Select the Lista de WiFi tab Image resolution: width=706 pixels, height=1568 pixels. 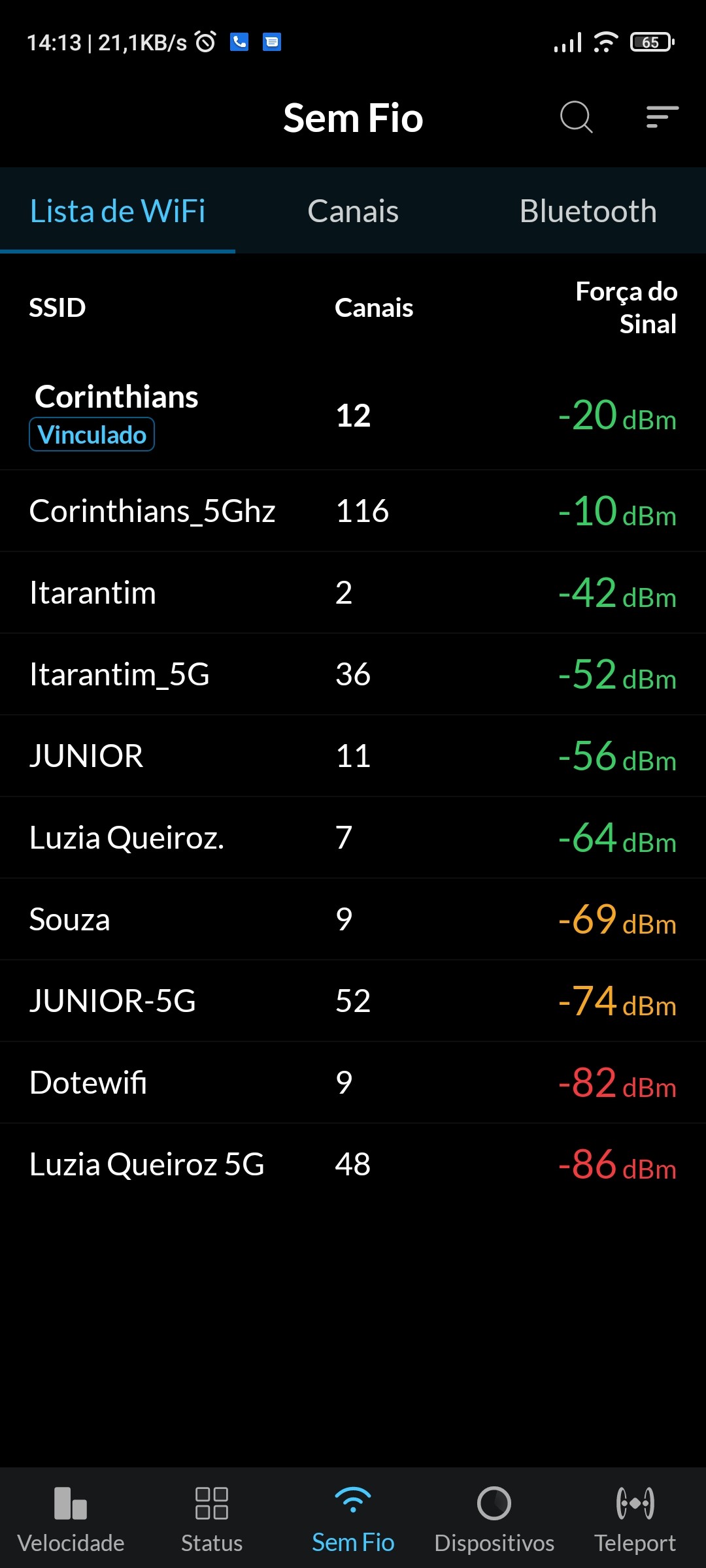118,211
